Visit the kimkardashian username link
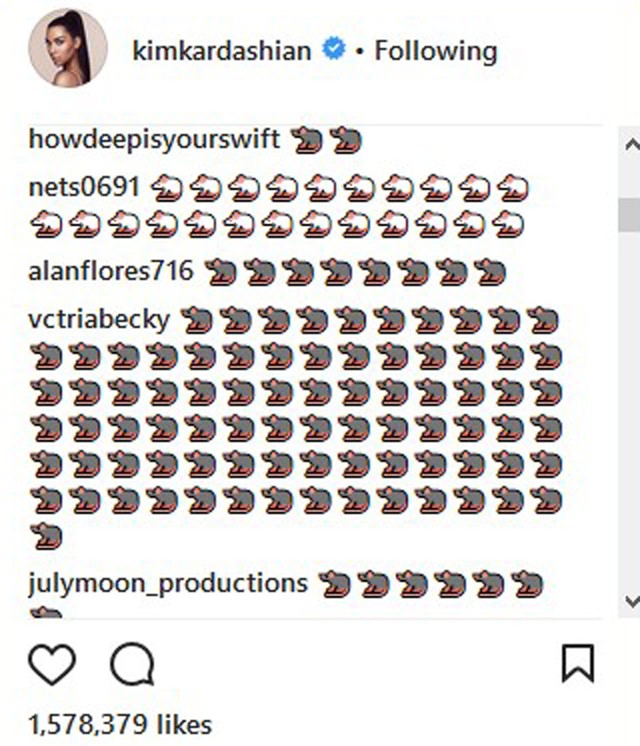The image size is (640, 746). pos(221,51)
